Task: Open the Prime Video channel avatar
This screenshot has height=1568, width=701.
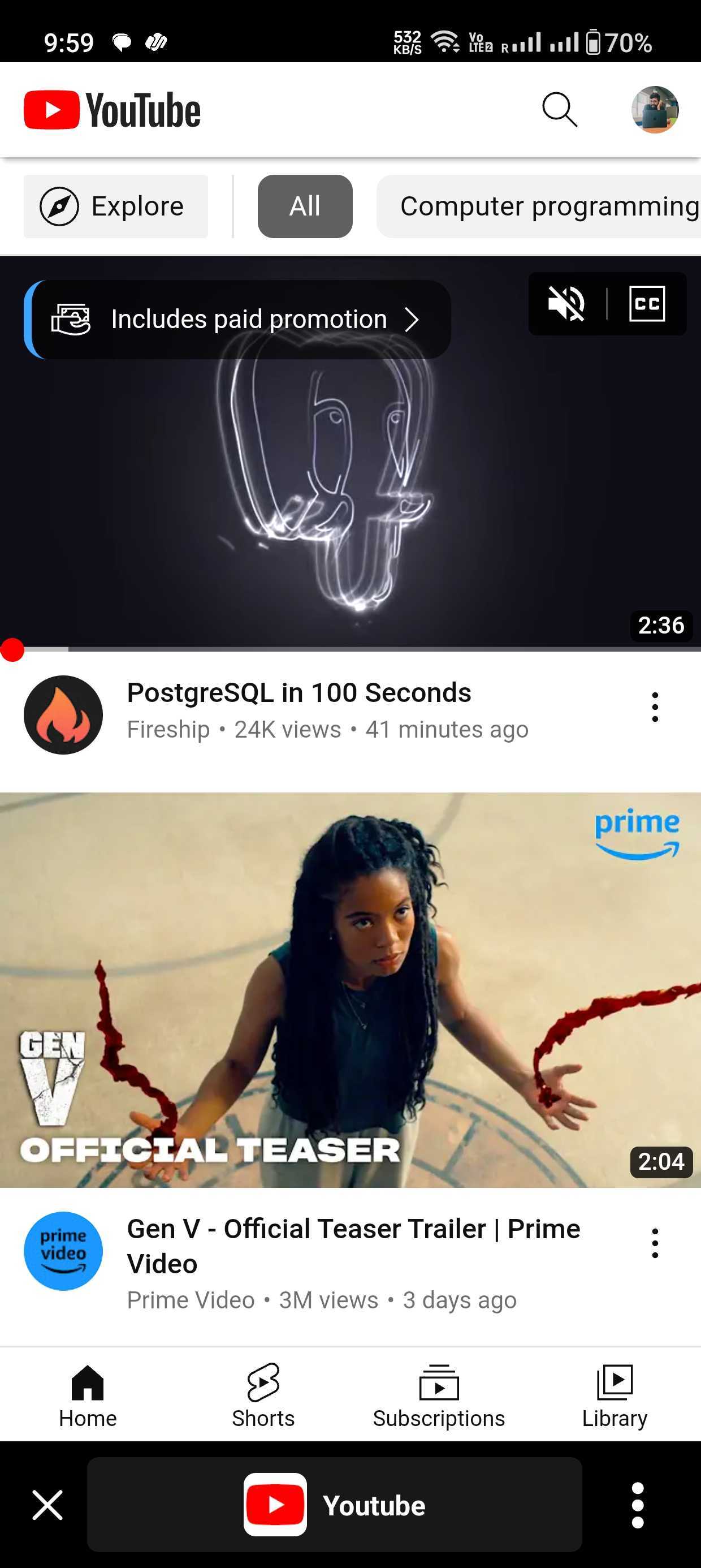Action: point(63,1251)
